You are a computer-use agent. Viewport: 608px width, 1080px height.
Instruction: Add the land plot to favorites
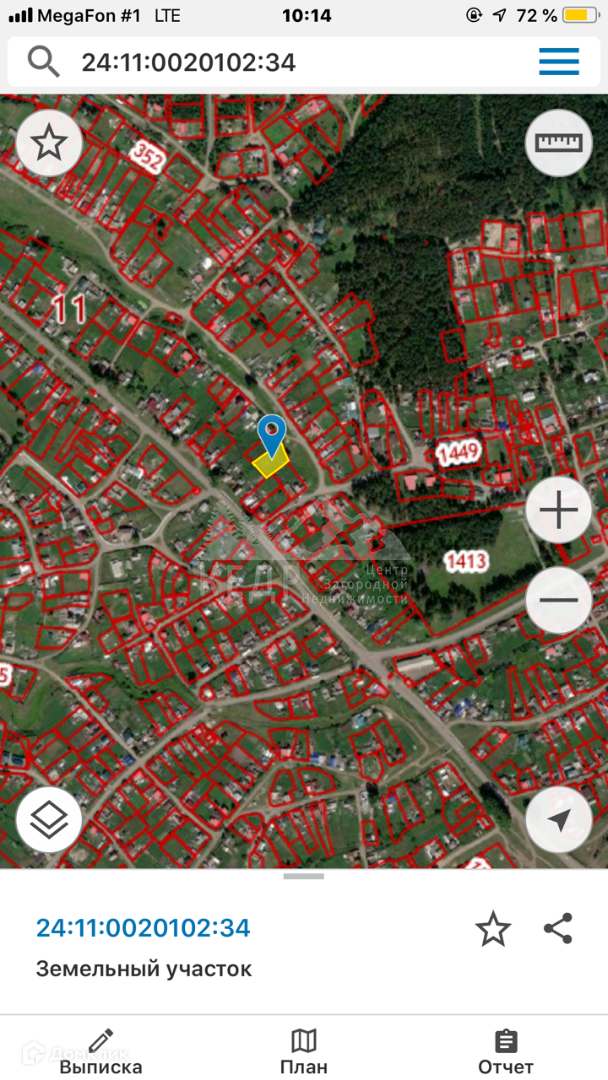coord(492,929)
